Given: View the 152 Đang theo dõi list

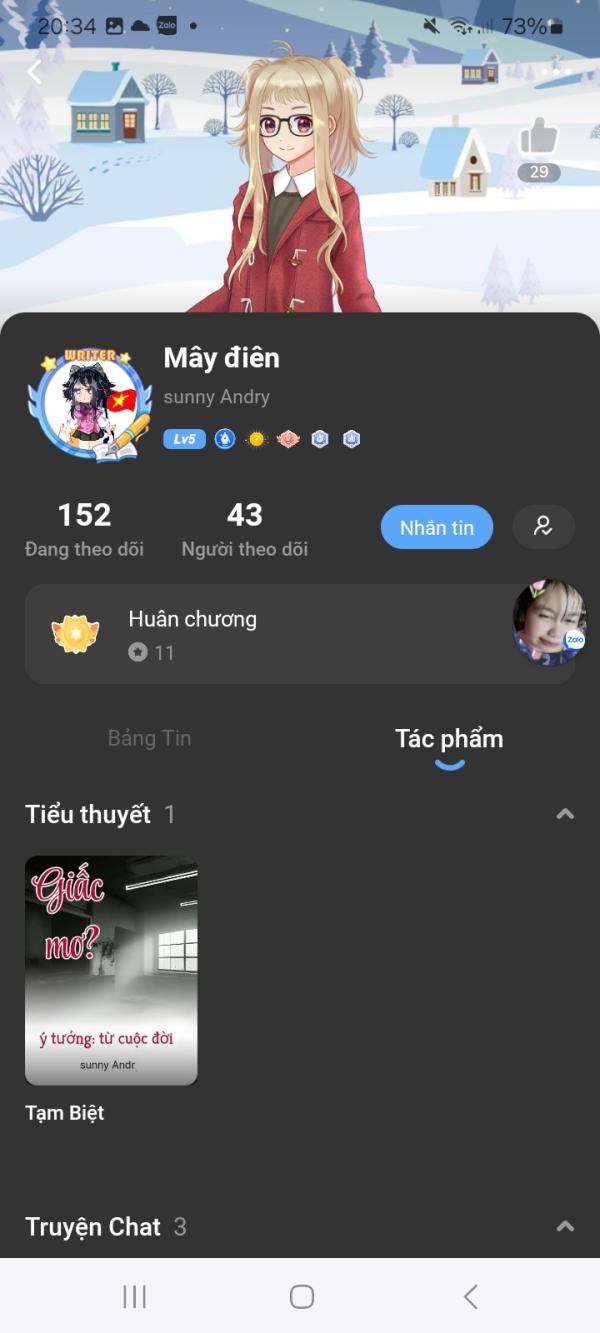Looking at the screenshot, I should click(84, 529).
